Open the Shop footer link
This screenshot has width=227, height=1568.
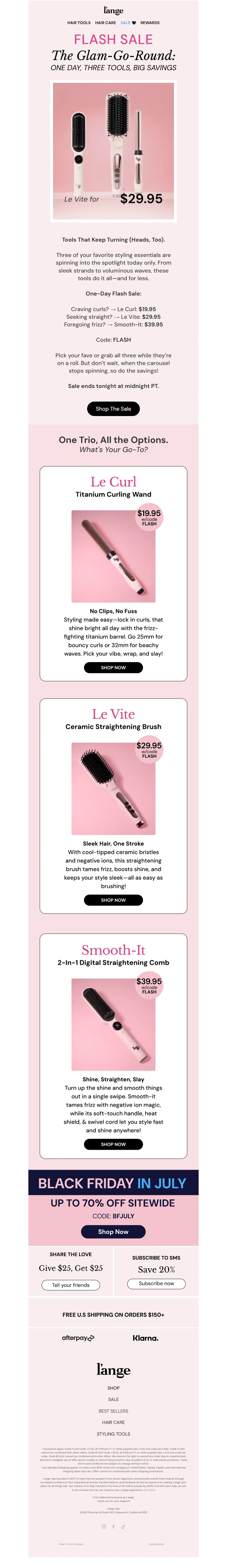113,1388
